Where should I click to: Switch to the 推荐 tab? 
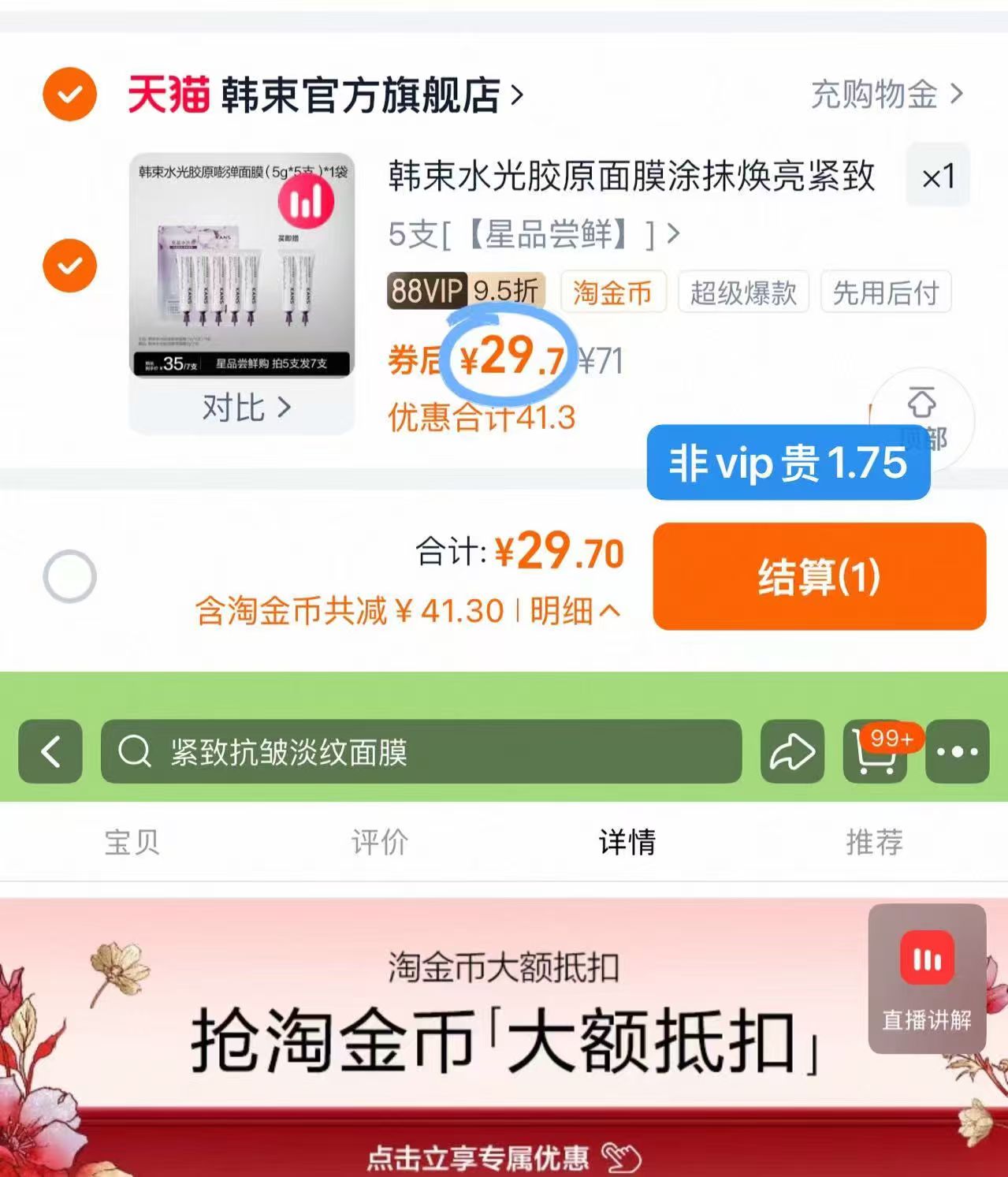(x=872, y=842)
